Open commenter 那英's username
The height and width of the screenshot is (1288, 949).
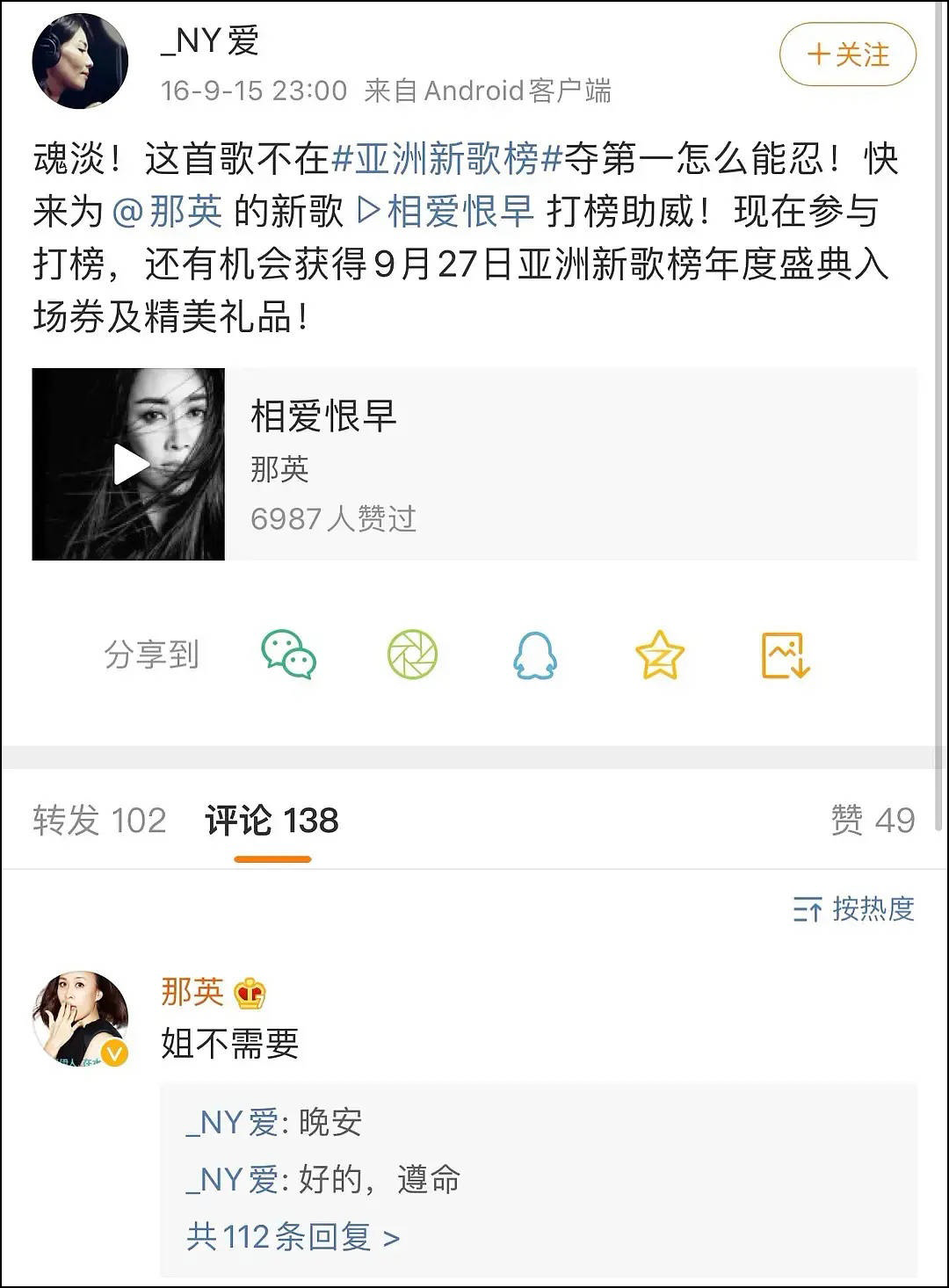192,992
